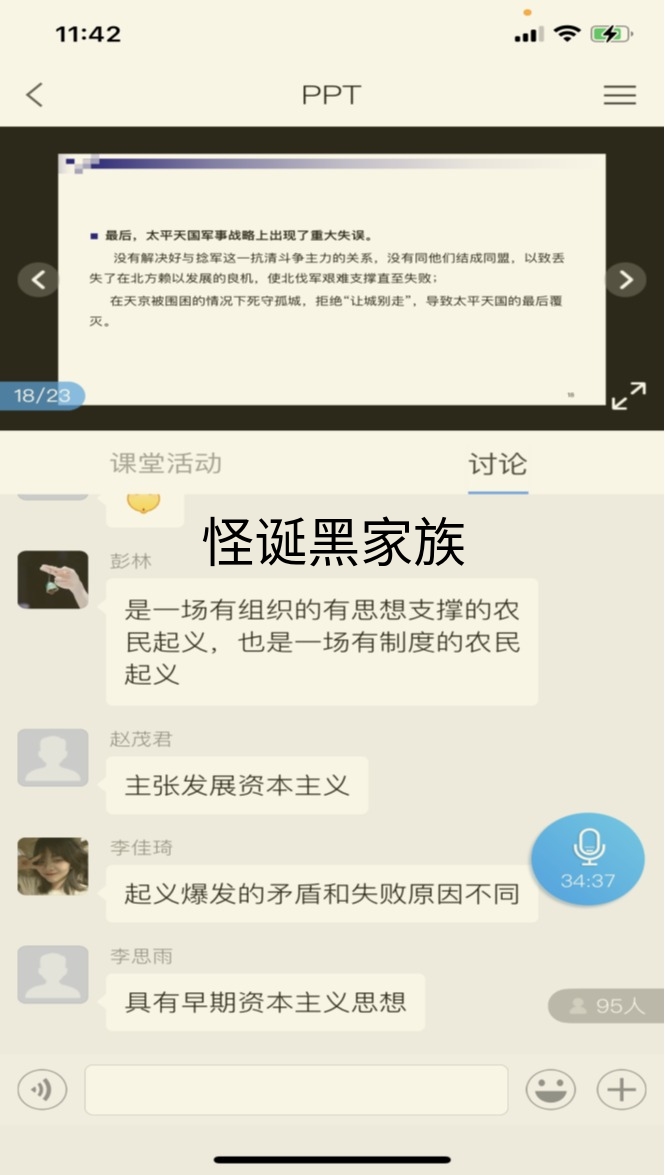This screenshot has width=665, height=1175.
Task: Go back from the PPT screen
Action: (x=35, y=95)
